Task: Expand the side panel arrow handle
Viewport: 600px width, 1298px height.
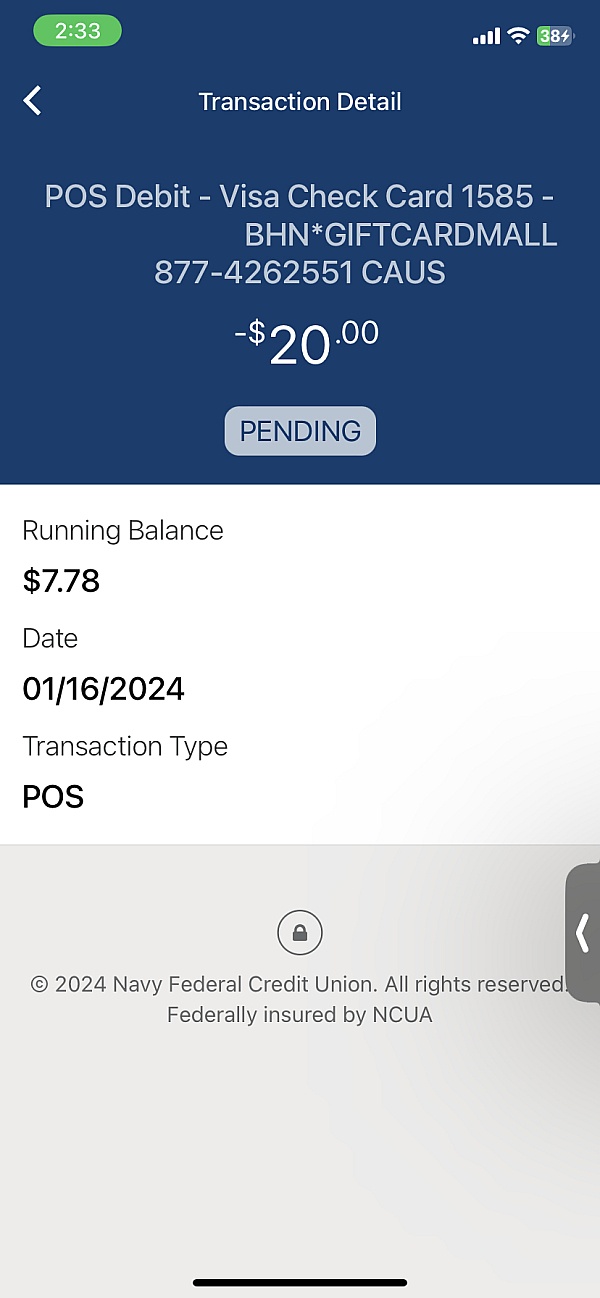Action: [583, 933]
